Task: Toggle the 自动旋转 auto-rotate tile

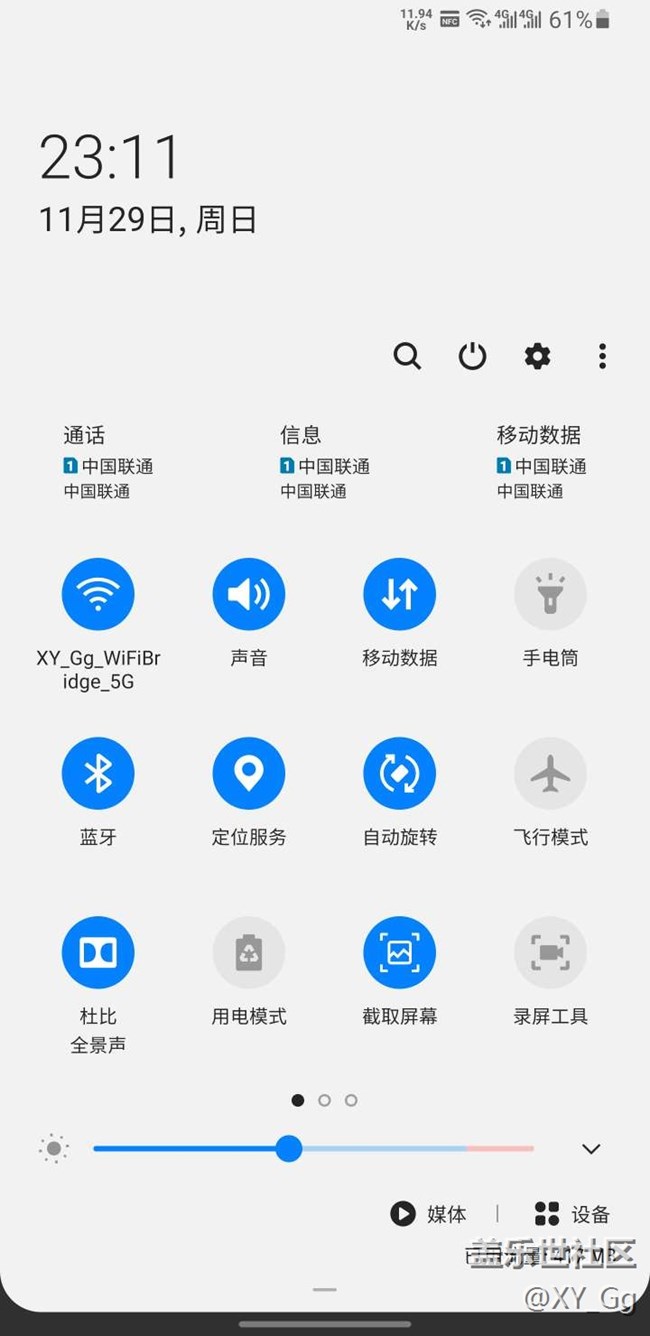Action: (x=400, y=773)
